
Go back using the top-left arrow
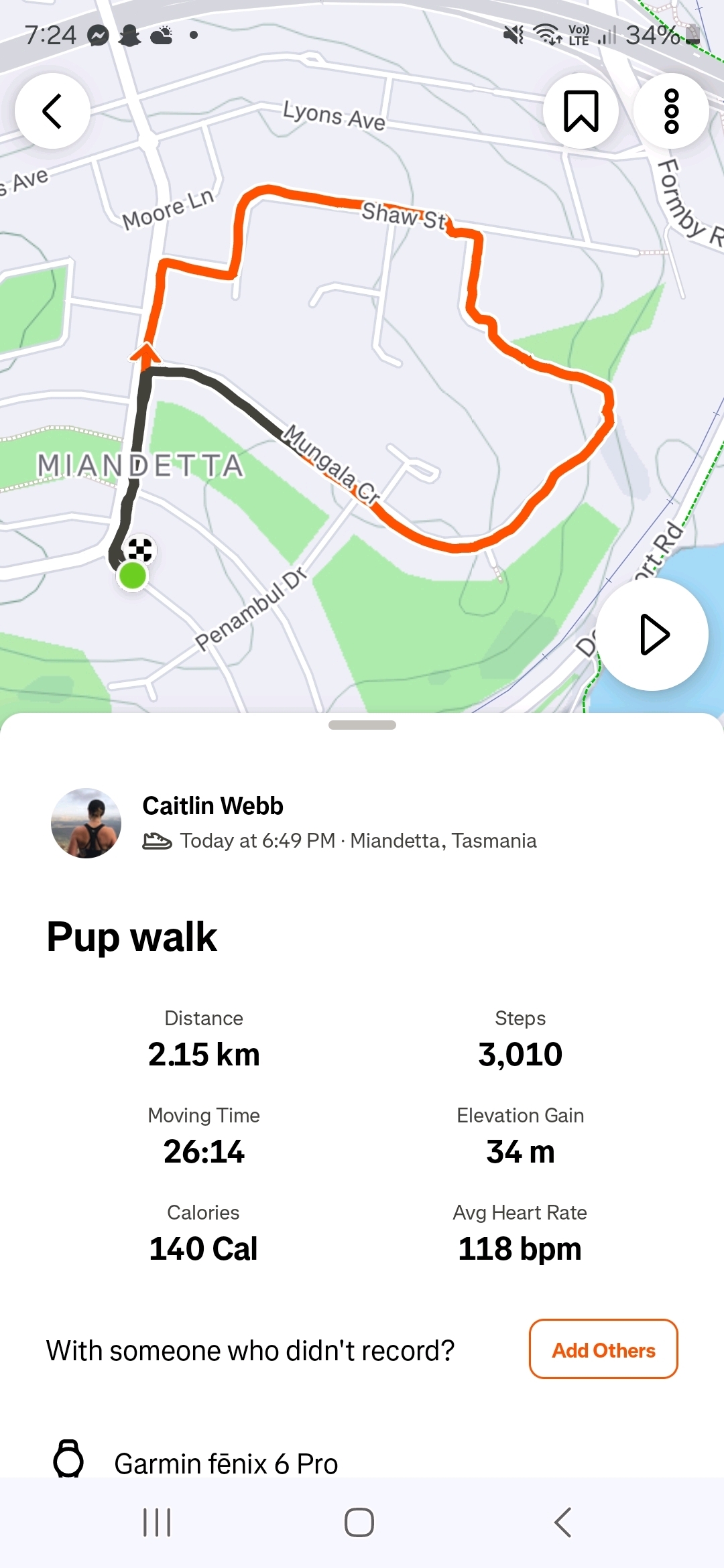pos(52,111)
